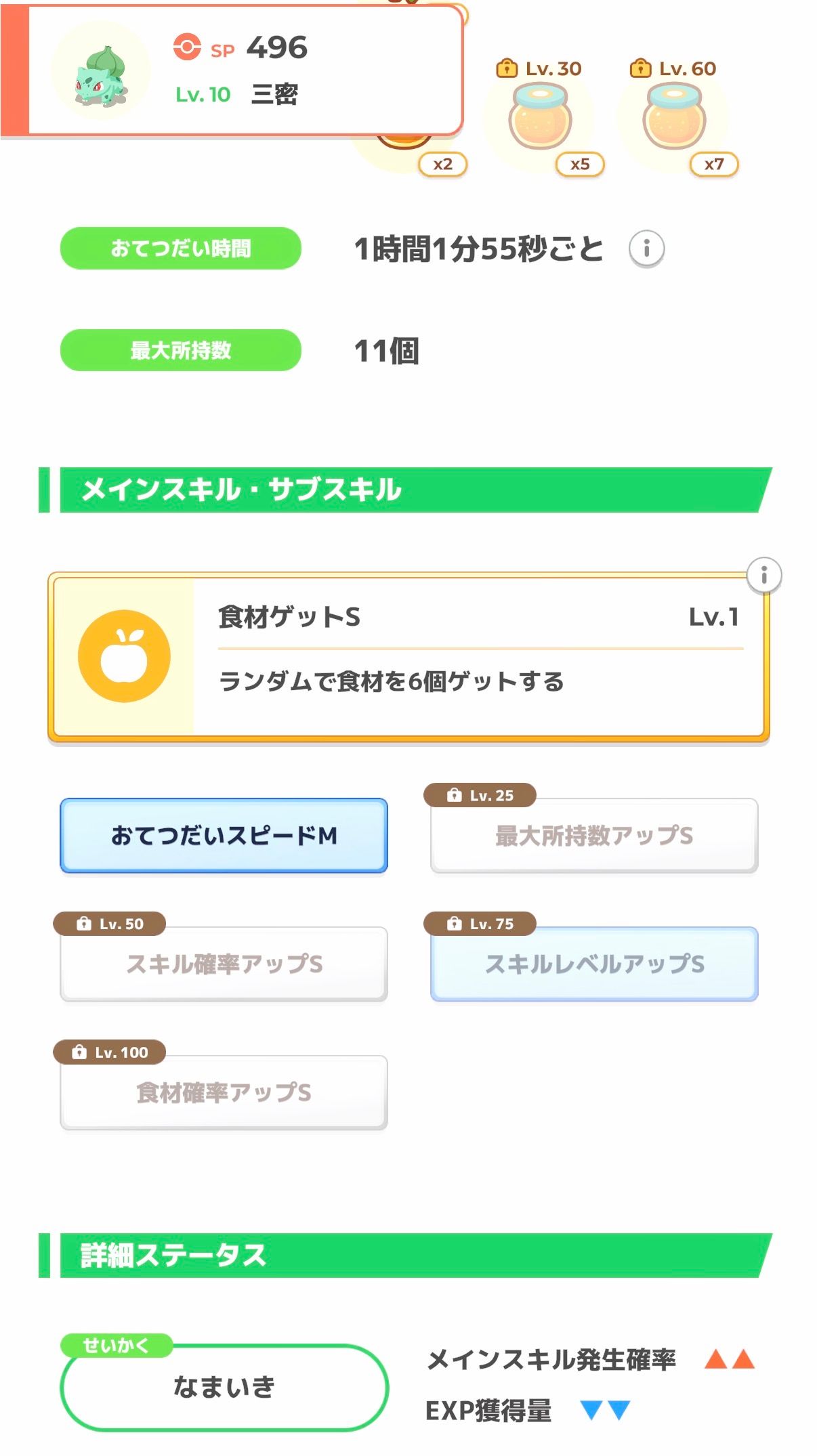Select locked 食材確率アップS sub skill
The width and height of the screenshot is (817, 1456).
tap(224, 1092)
